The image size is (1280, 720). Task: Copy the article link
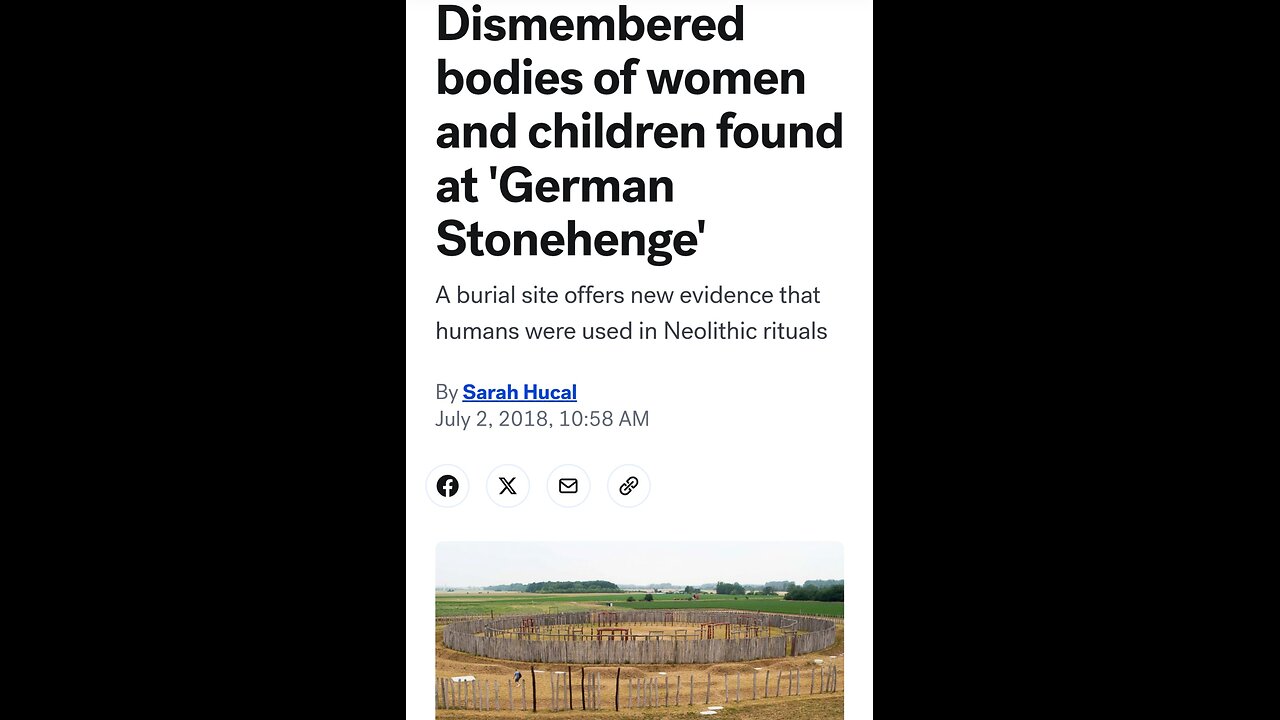coord(629,486)
